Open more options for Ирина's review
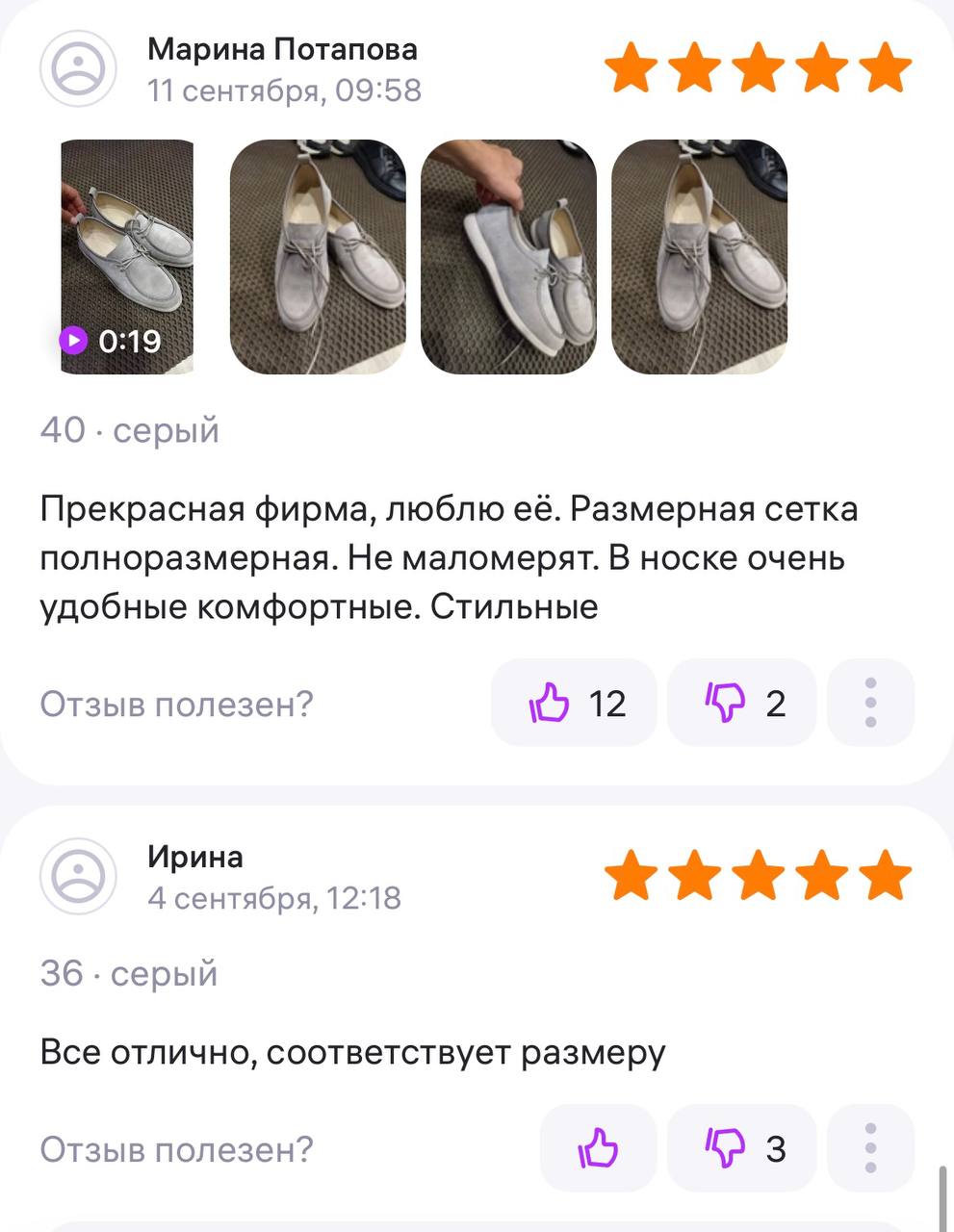Image resolution: width=954 pixels, height=1232 pixels. (x=870, y=1148)
